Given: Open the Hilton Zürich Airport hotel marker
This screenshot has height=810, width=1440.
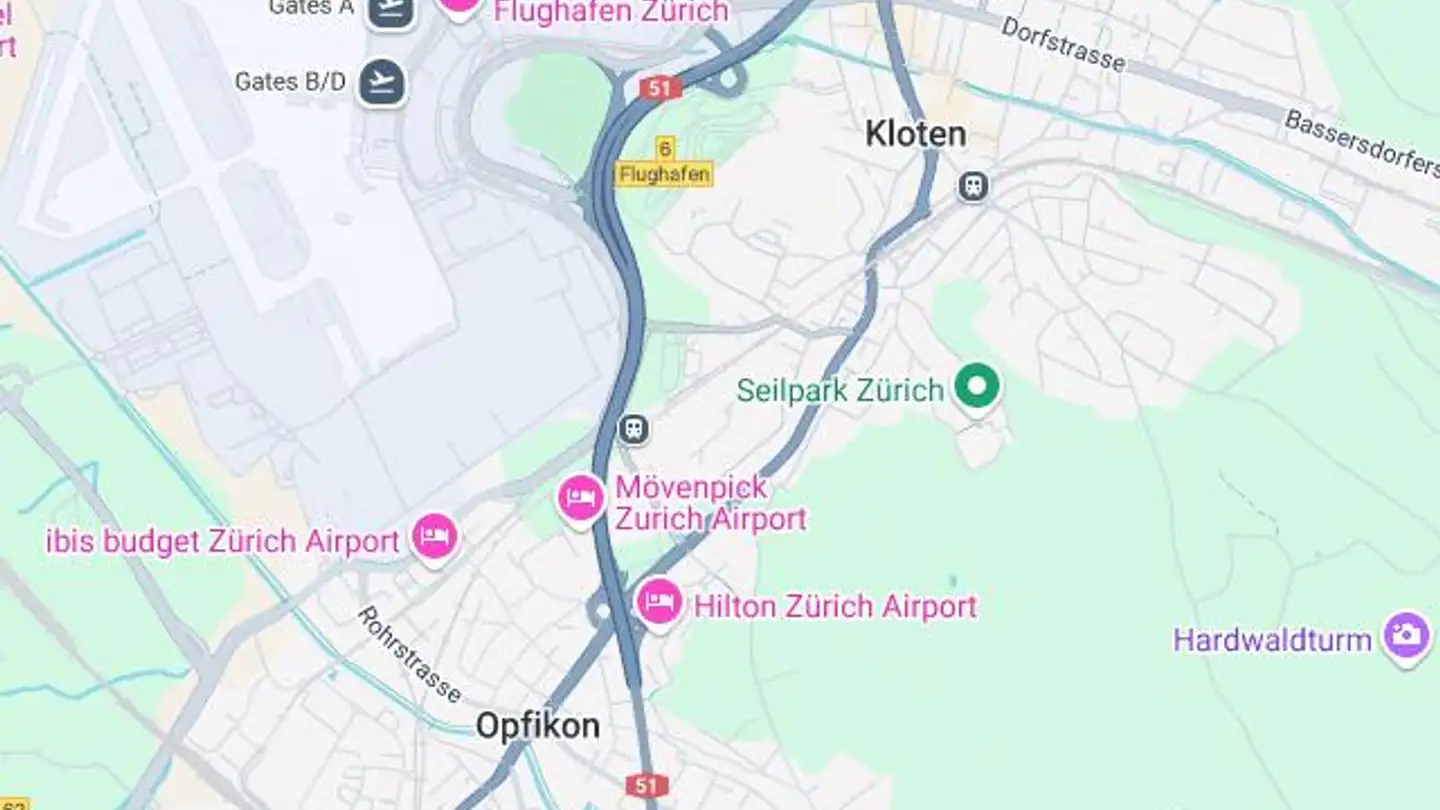Looking at the screenshot, I should [660, 602].
